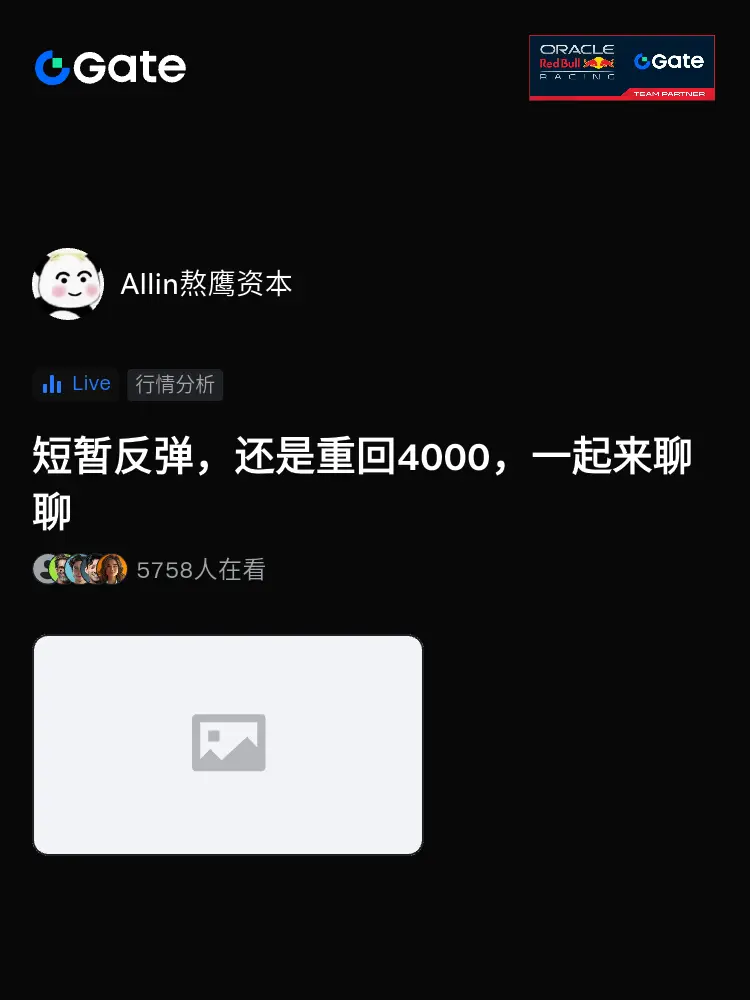Expand the viewer avatar group list
Screen dimensions: 750x1000
pos(81,568)
